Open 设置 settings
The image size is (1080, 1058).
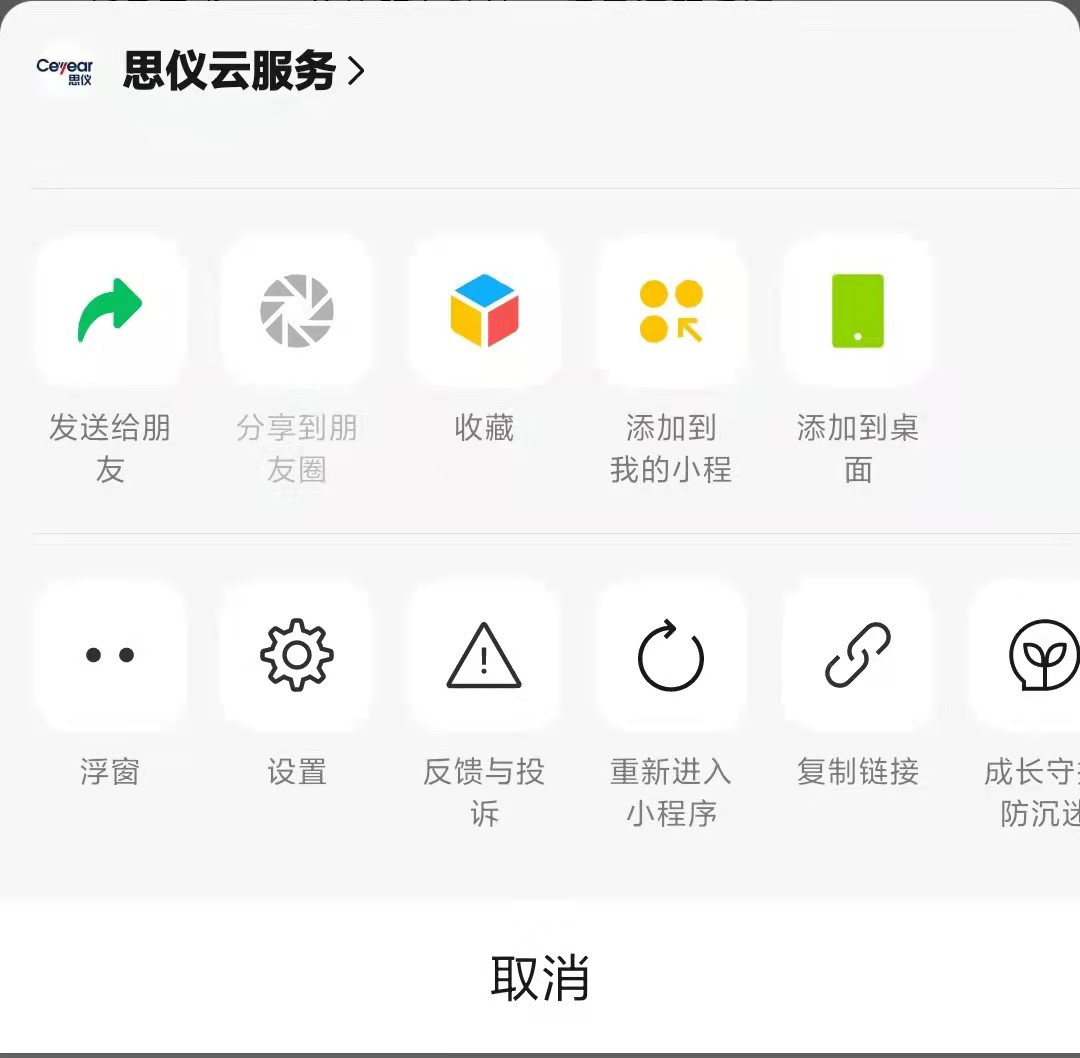297,656
